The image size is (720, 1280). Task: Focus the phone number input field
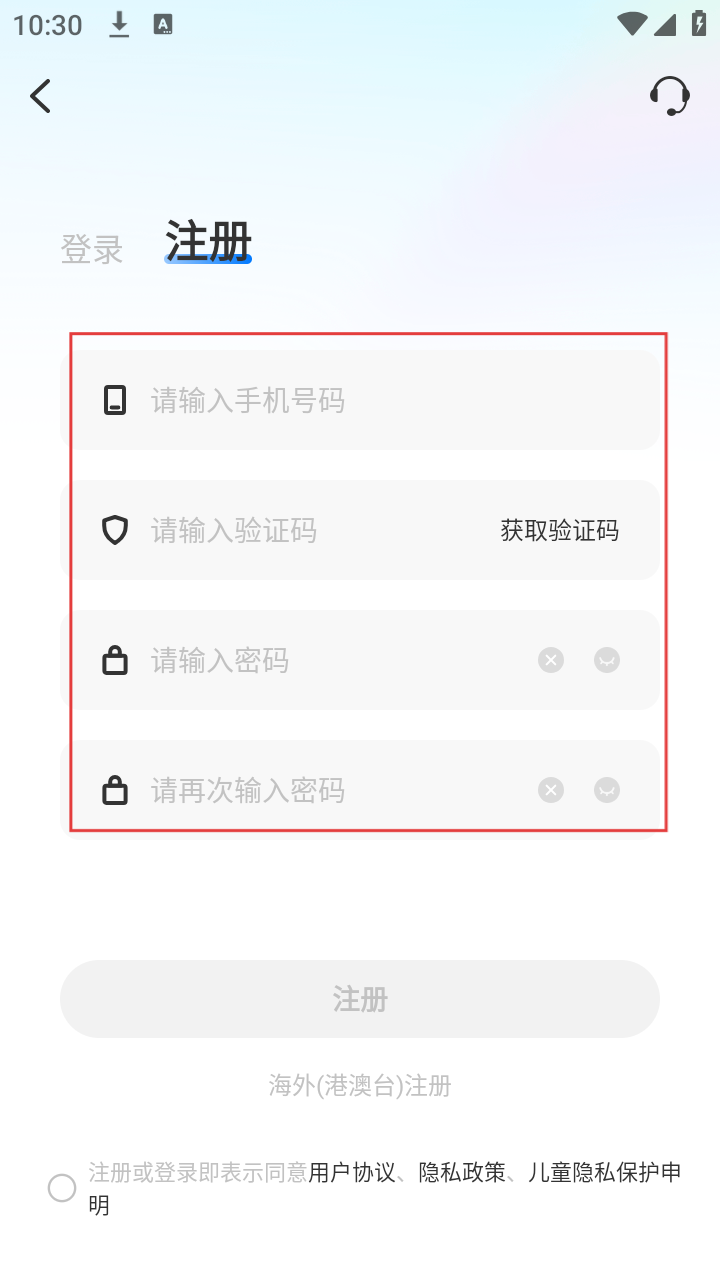380,401
